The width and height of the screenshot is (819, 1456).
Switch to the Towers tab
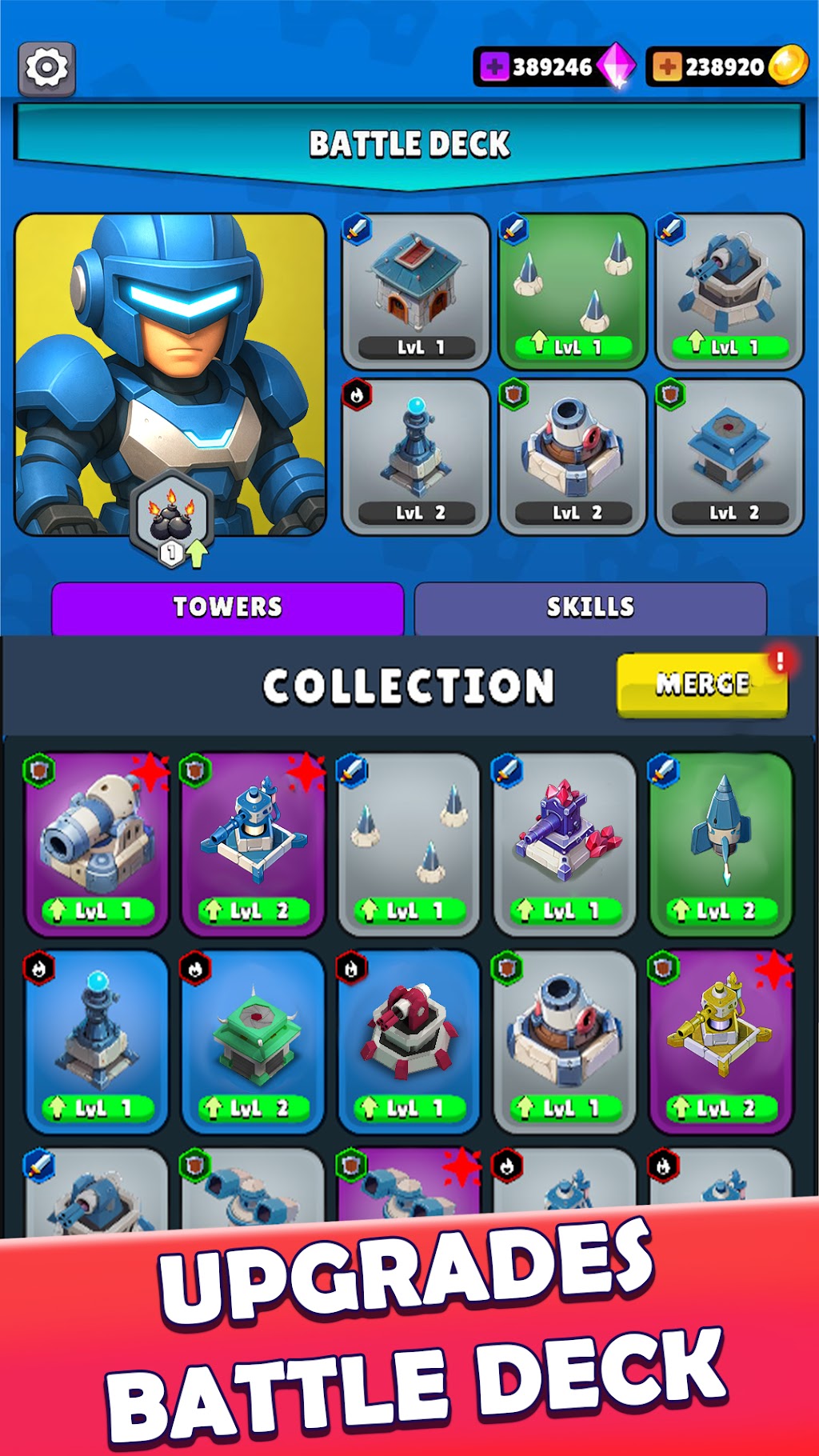(227, 608)
